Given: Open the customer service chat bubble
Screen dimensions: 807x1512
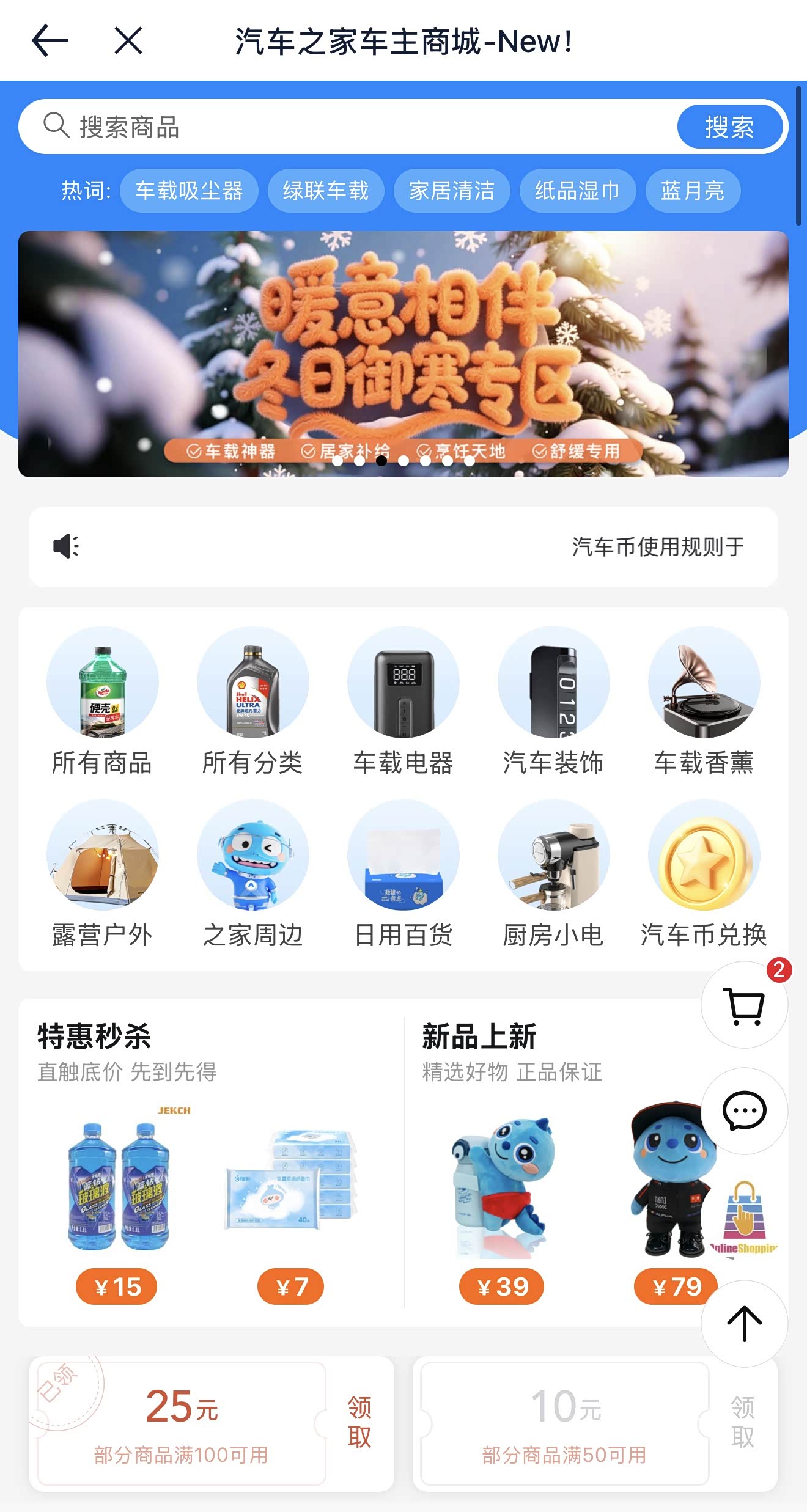Looking at the screenshot, I should click(744, 1111).
